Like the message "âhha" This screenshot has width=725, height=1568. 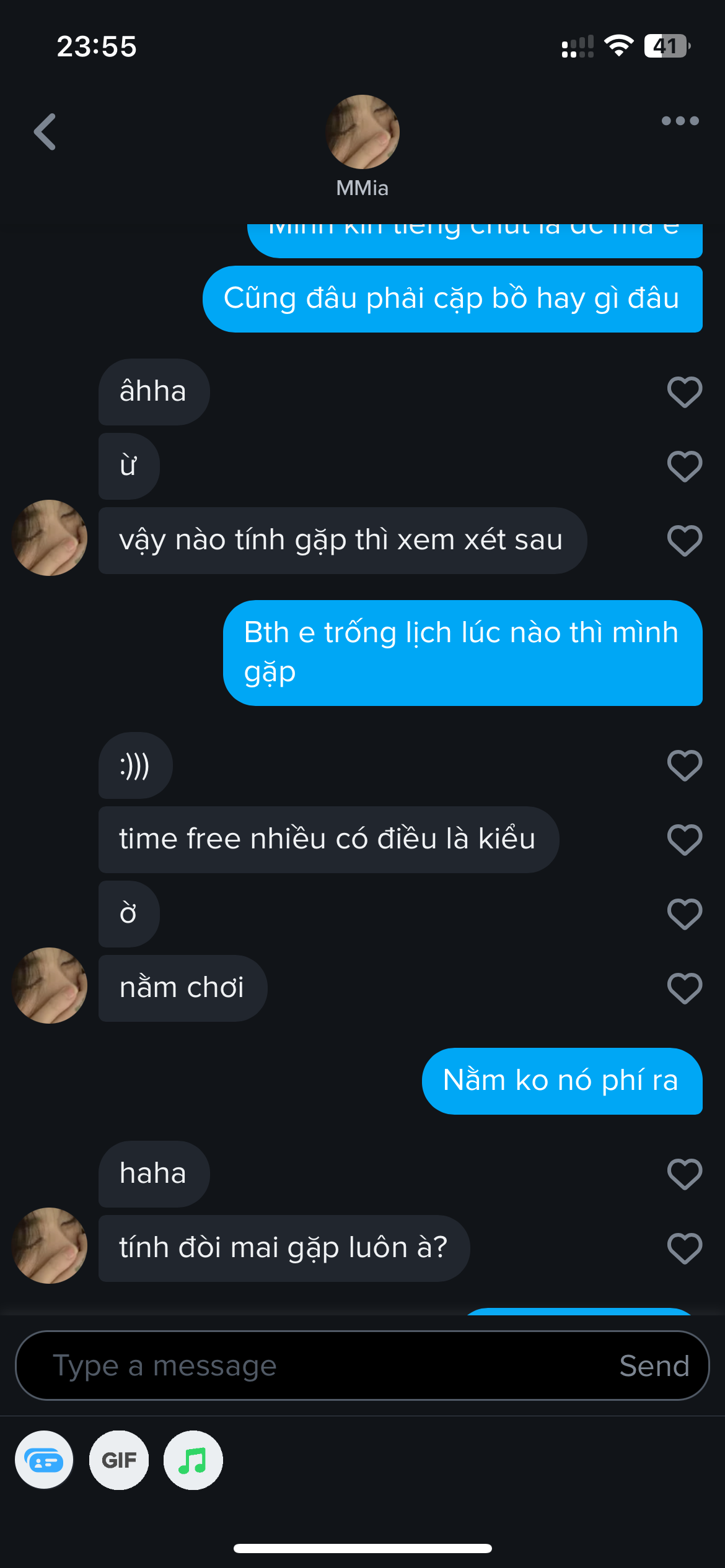pyautogui.click(x=684, y=392)
